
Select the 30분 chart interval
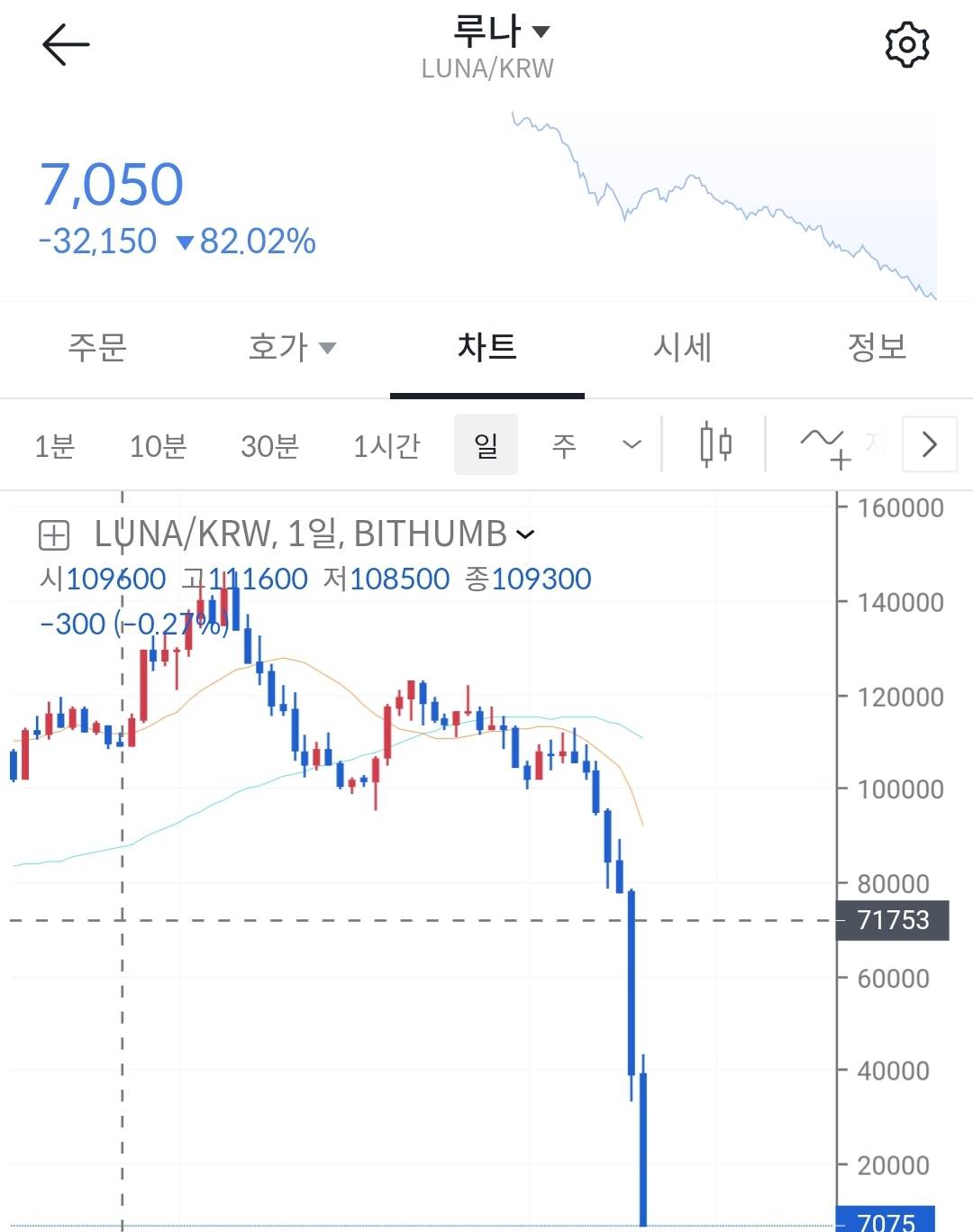point(269,445)
